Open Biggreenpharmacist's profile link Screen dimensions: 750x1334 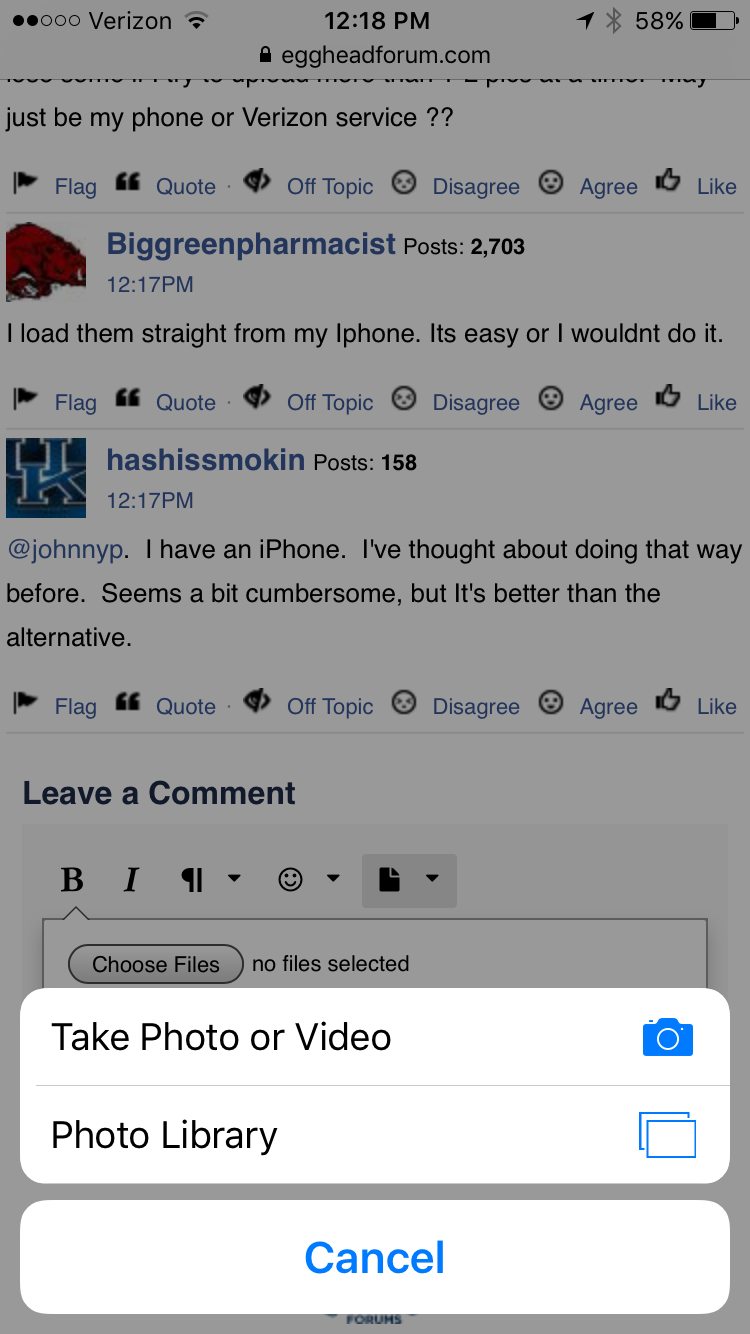coord(251,243)
